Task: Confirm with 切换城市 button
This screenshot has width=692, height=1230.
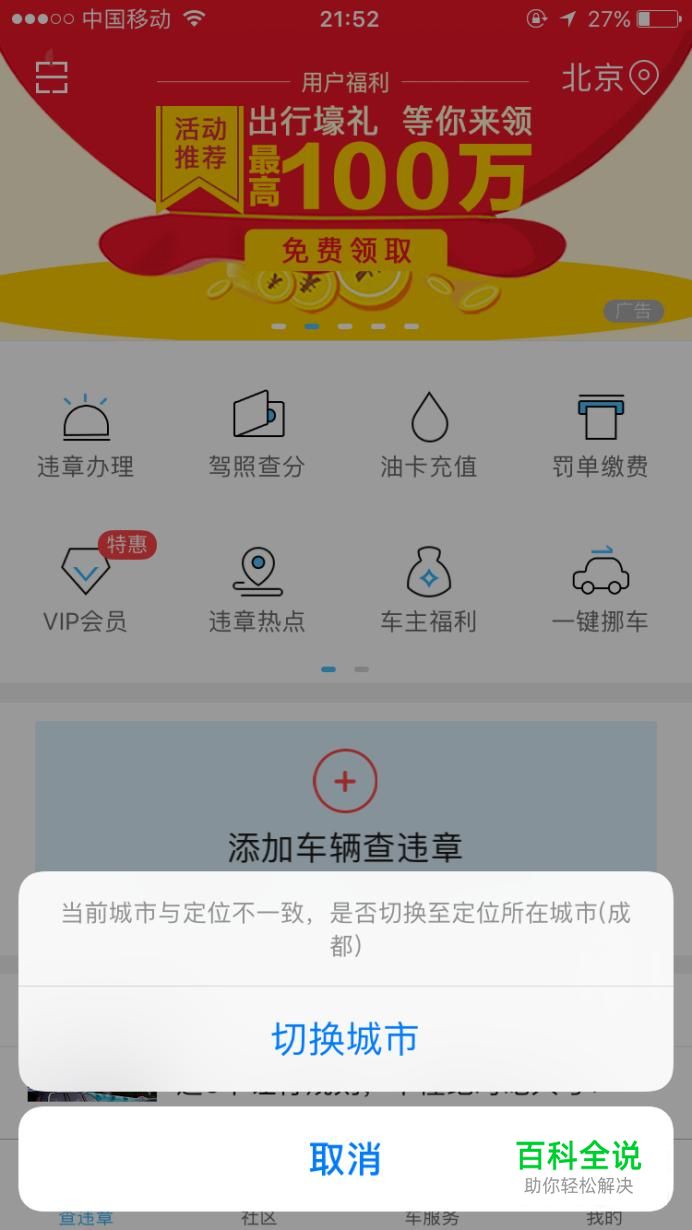Action: (345, 1039)
